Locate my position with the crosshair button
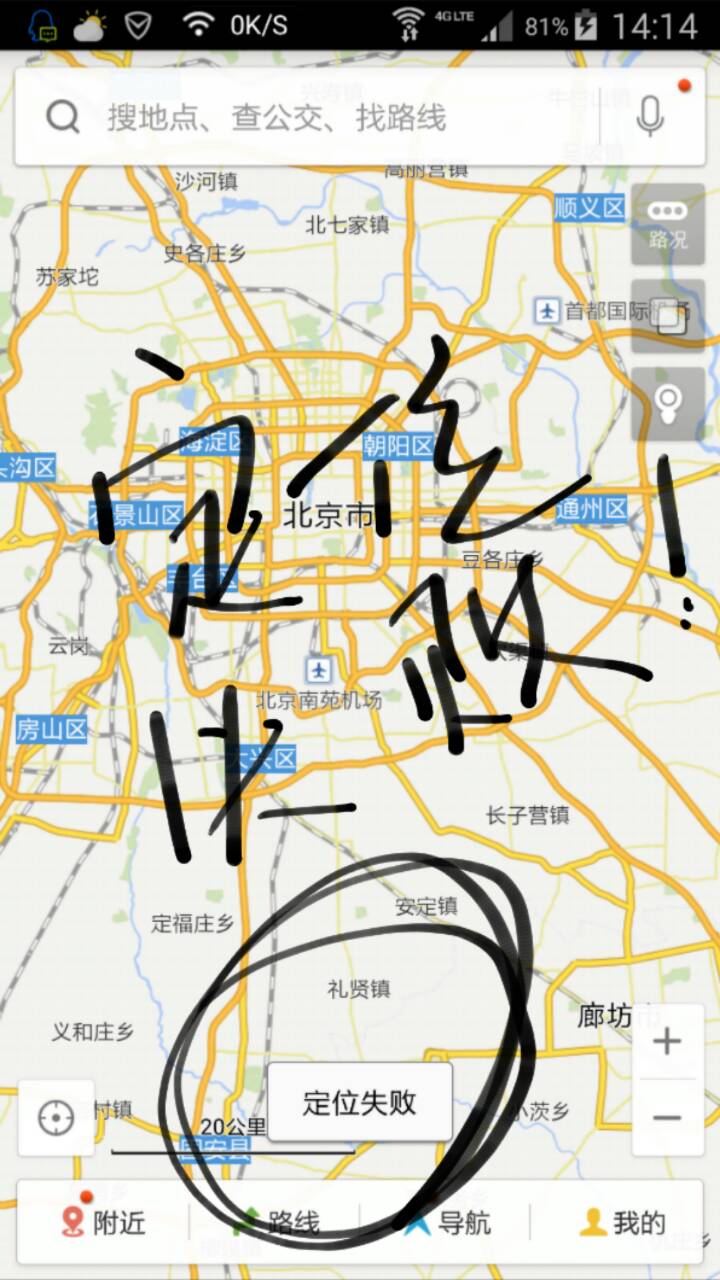The height and width of the screenshot is (1280, 720). 56,1117
